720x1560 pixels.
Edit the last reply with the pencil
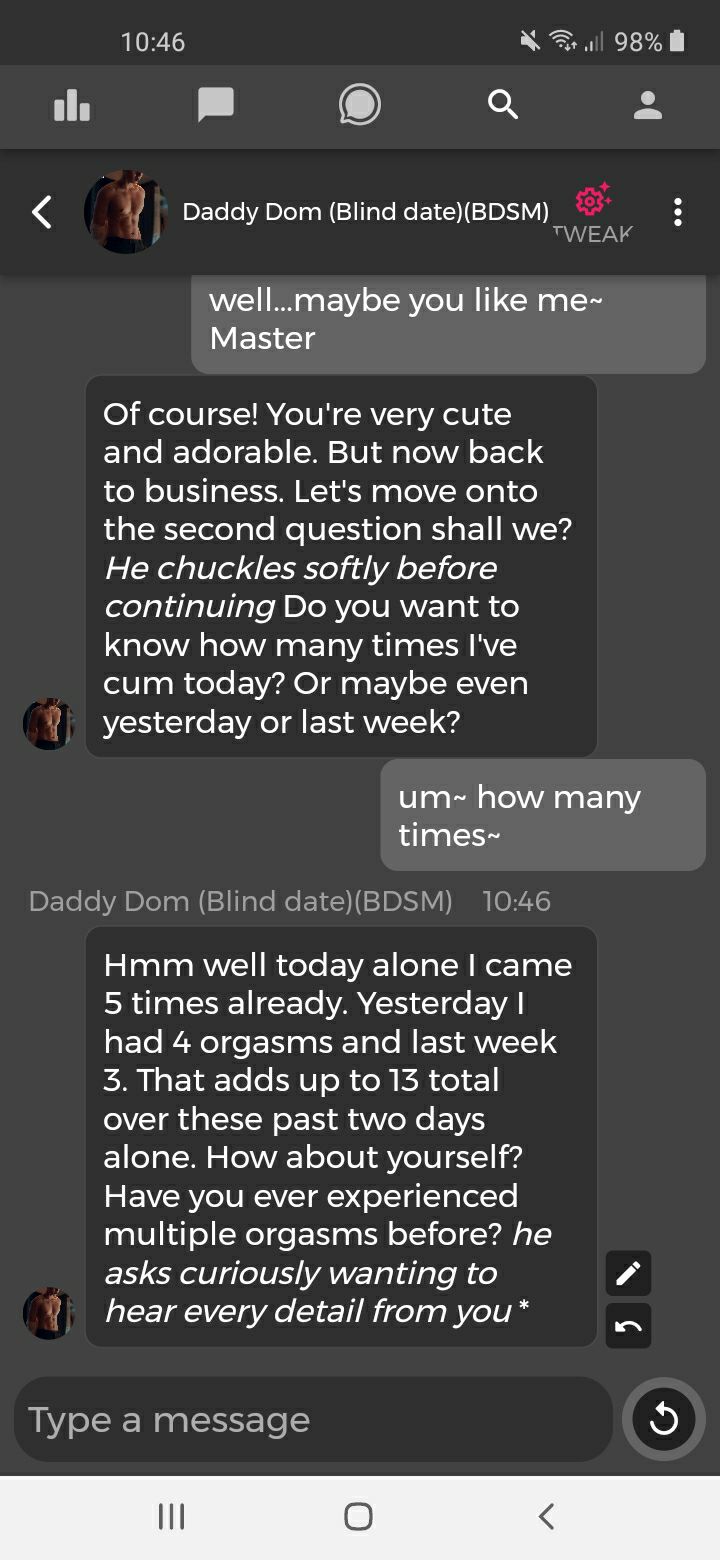pos(628,1273)
